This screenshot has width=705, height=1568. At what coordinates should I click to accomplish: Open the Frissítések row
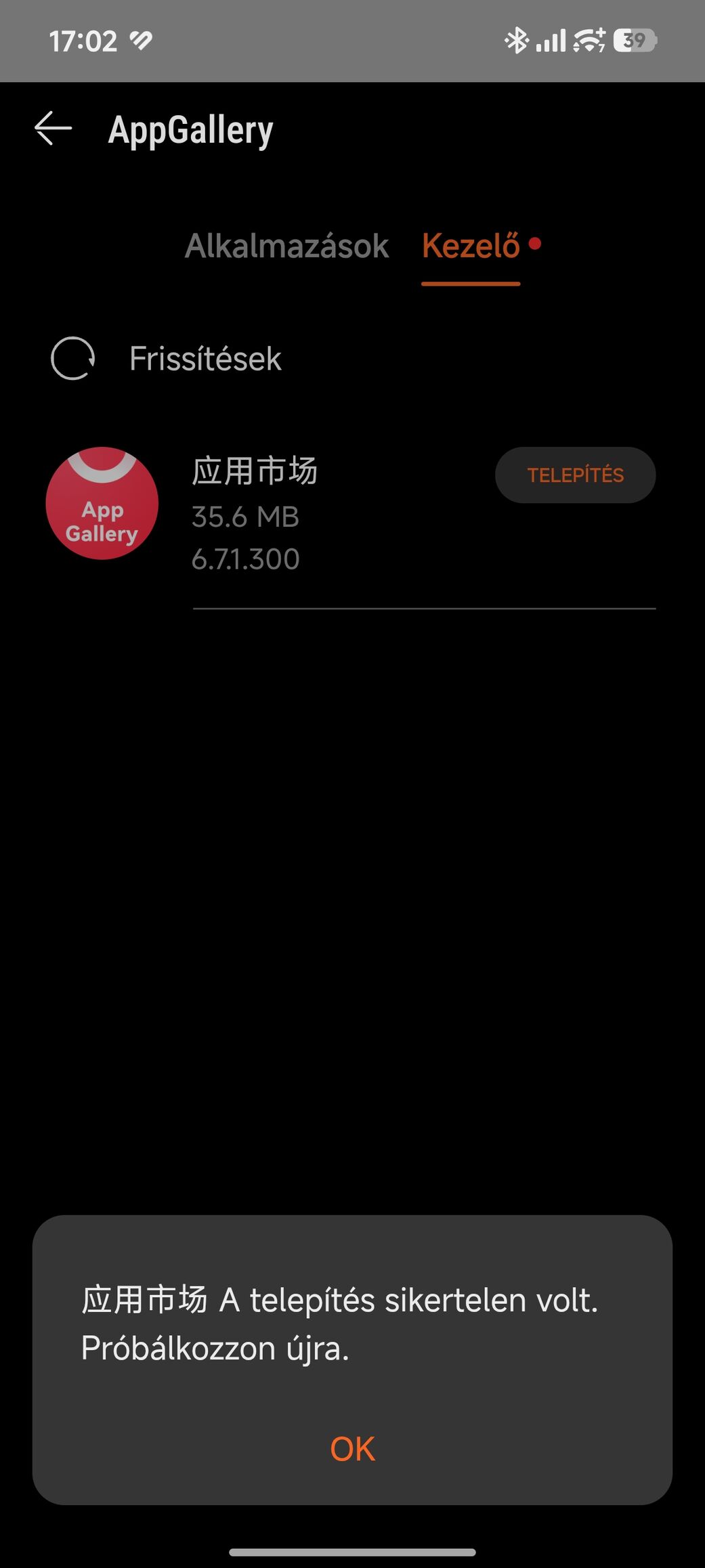click(x=205, y=359)
